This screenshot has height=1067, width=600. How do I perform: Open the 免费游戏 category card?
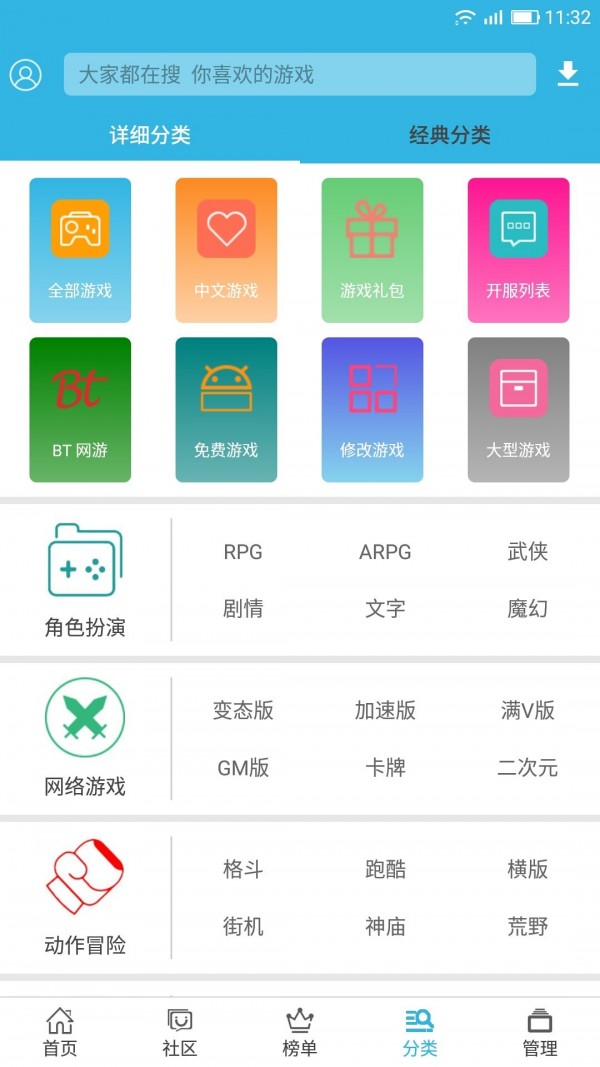tap(226, 409)
